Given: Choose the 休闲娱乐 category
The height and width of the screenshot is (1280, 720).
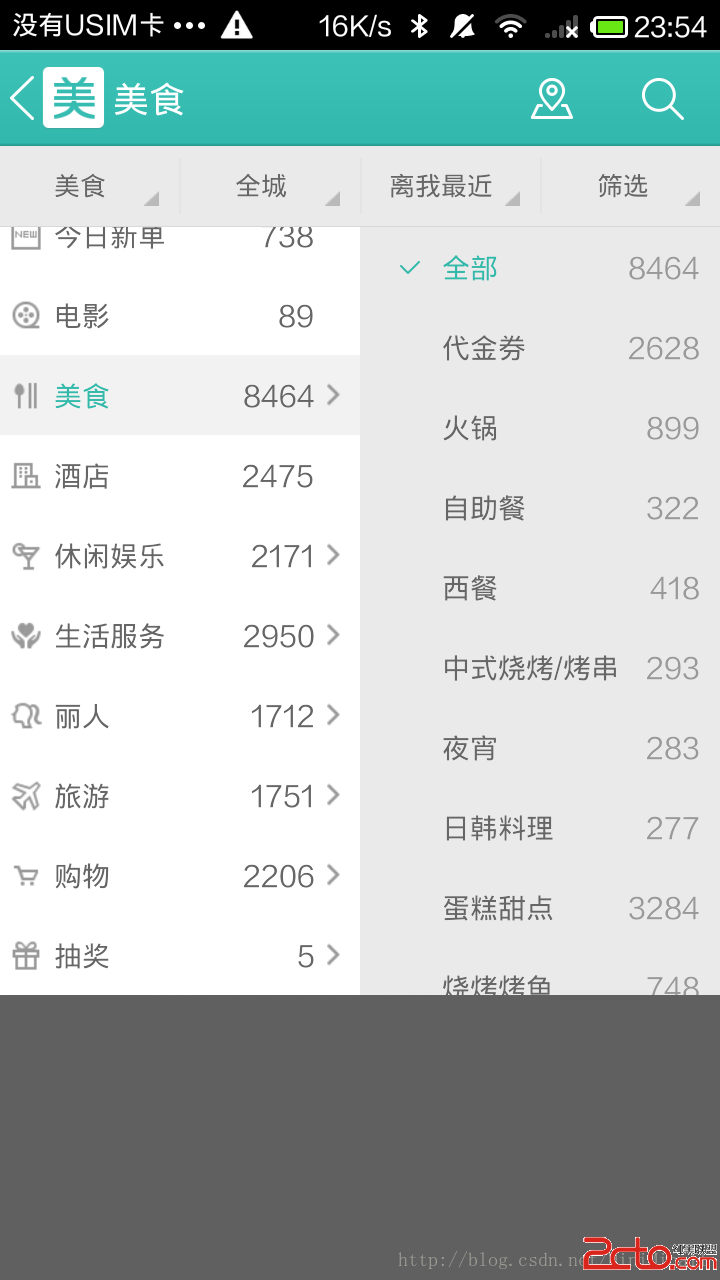Looking at the screenshot, I should (x=180, y=556).
